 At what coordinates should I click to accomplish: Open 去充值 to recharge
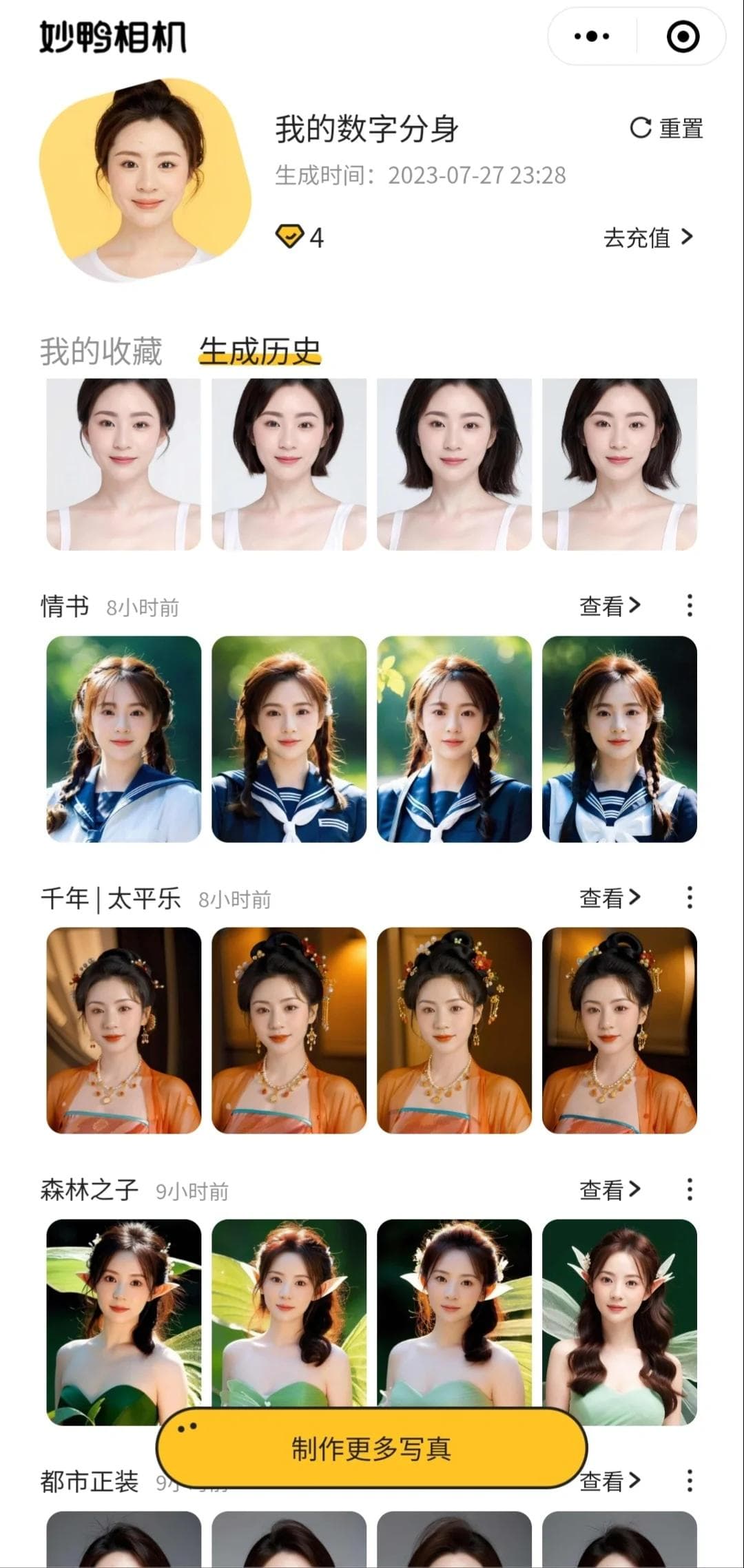[x=648, y=238]
